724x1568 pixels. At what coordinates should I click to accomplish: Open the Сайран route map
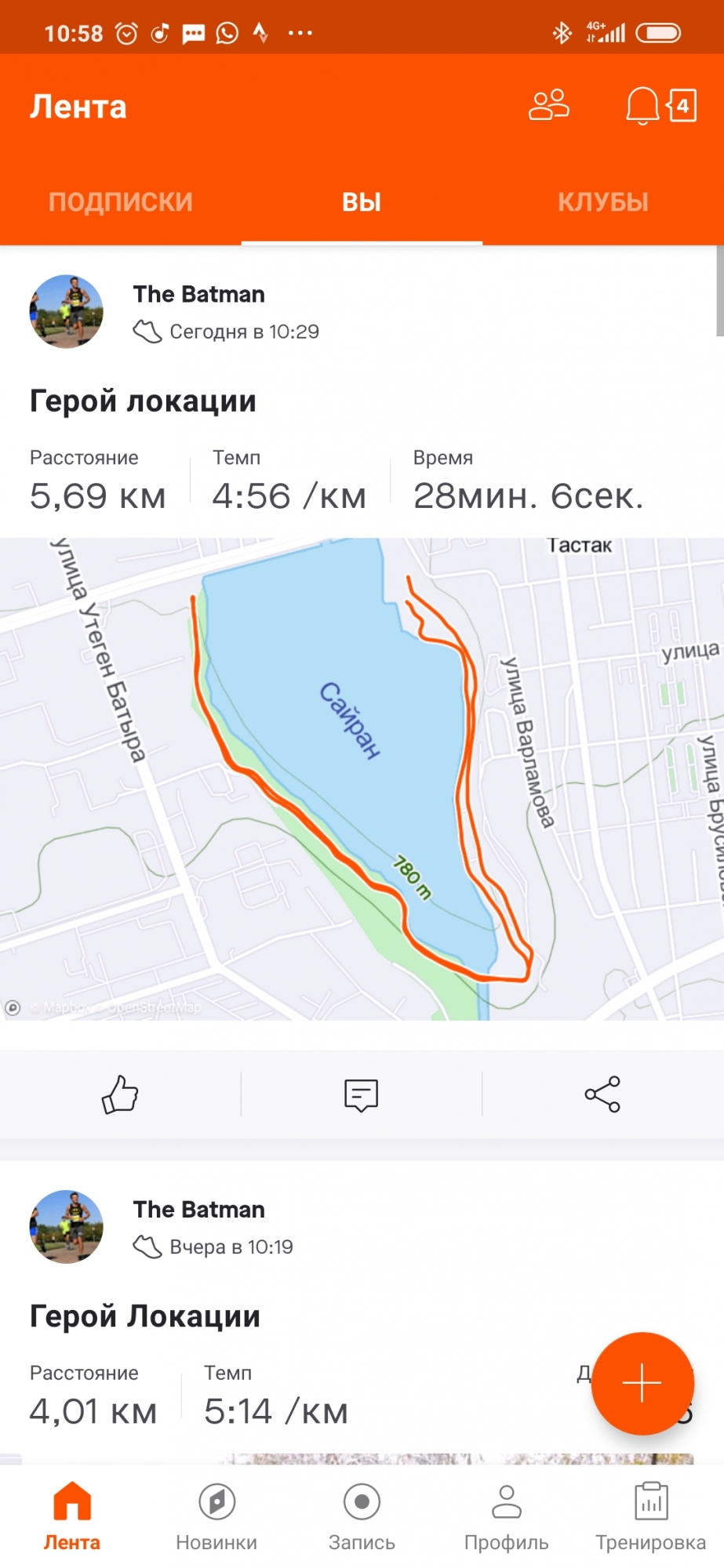[362, 778]
